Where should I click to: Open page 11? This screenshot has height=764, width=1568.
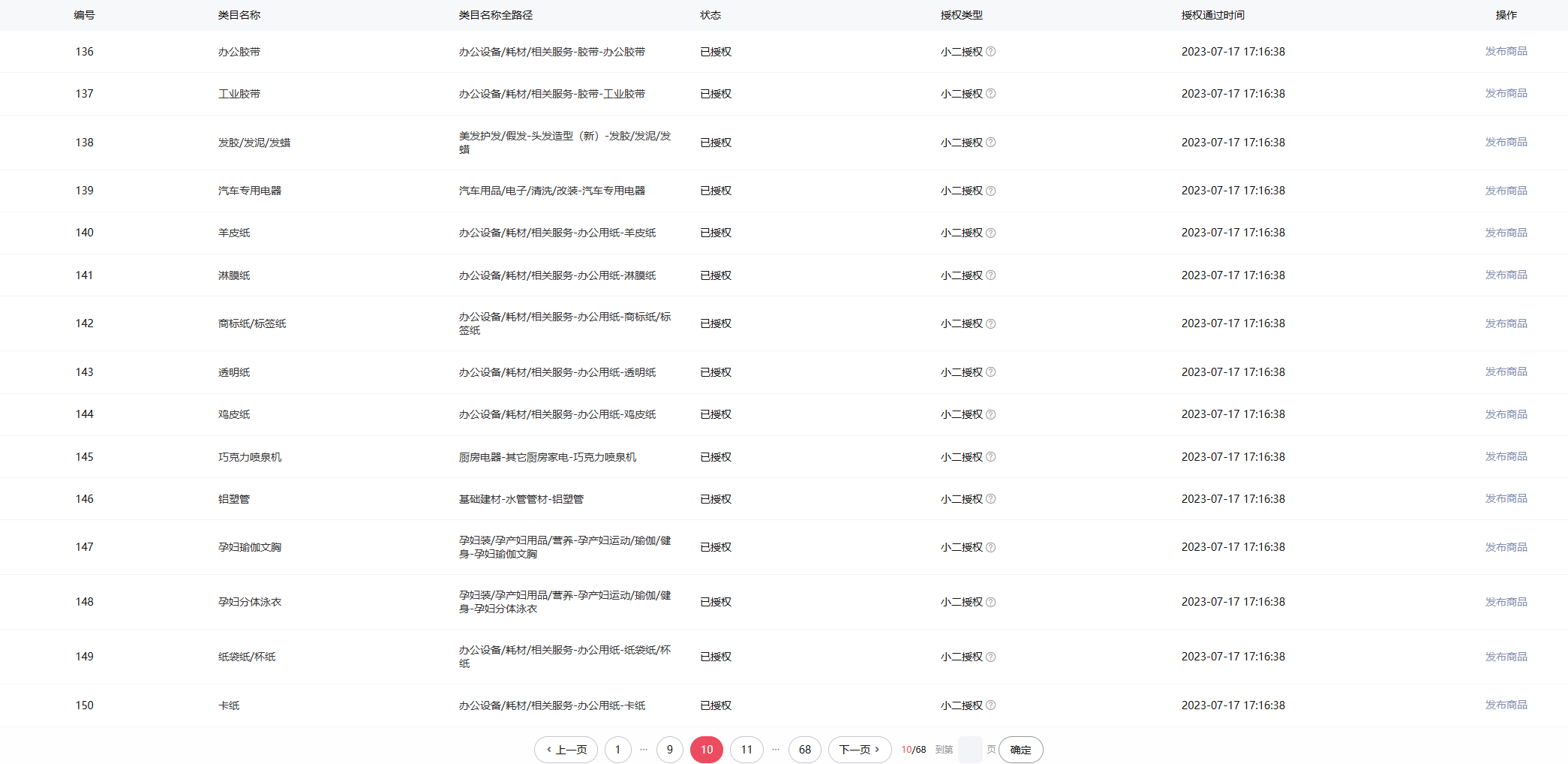[746, 750]
